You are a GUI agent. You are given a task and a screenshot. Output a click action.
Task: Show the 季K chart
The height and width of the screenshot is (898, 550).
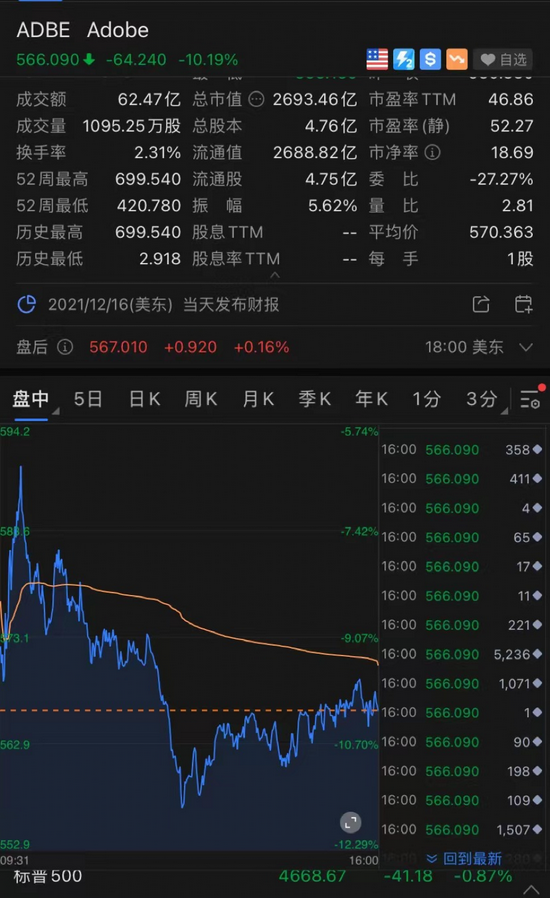click(x=315, y=399)
